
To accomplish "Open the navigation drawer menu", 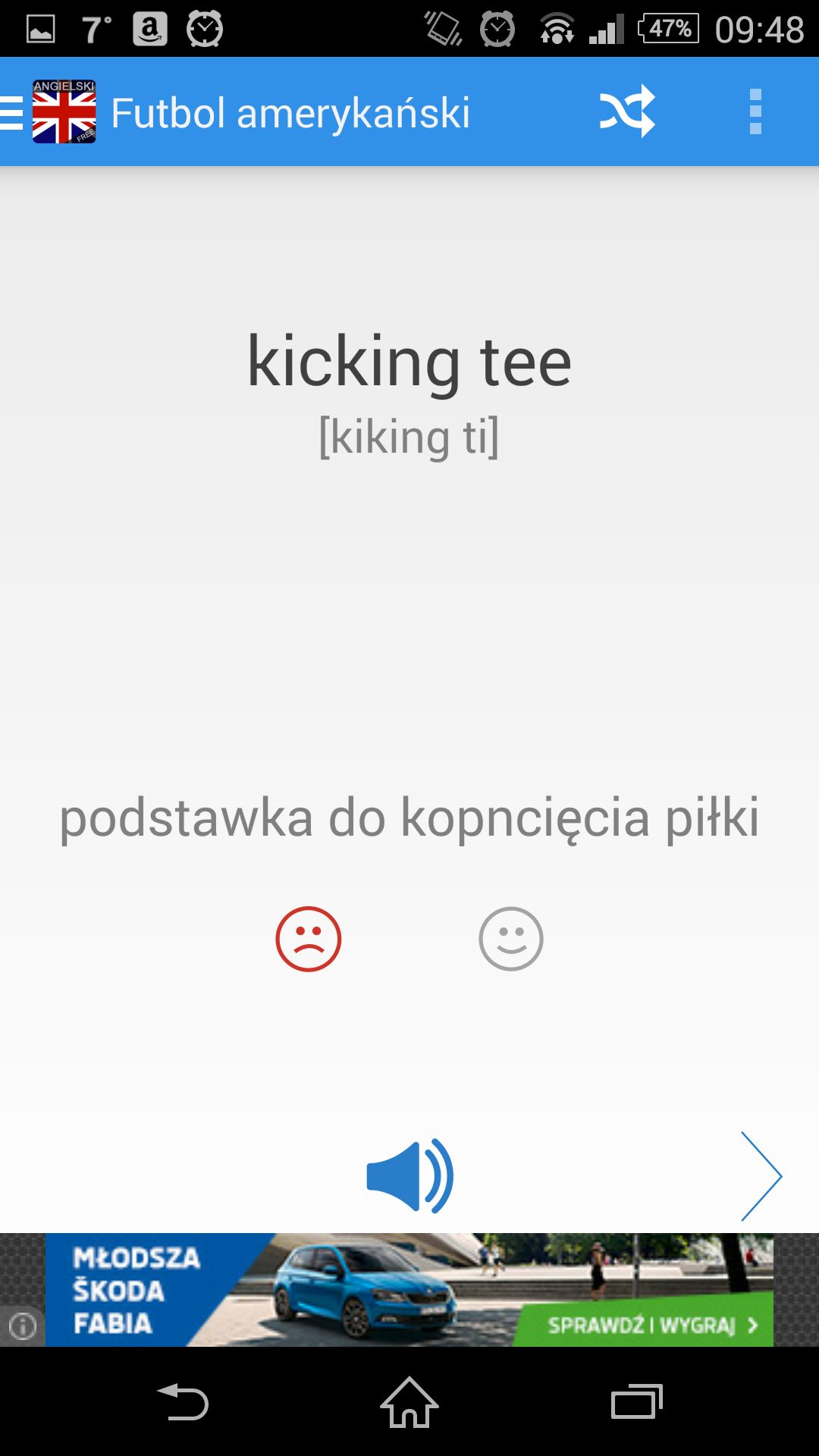I will (12, 113).
